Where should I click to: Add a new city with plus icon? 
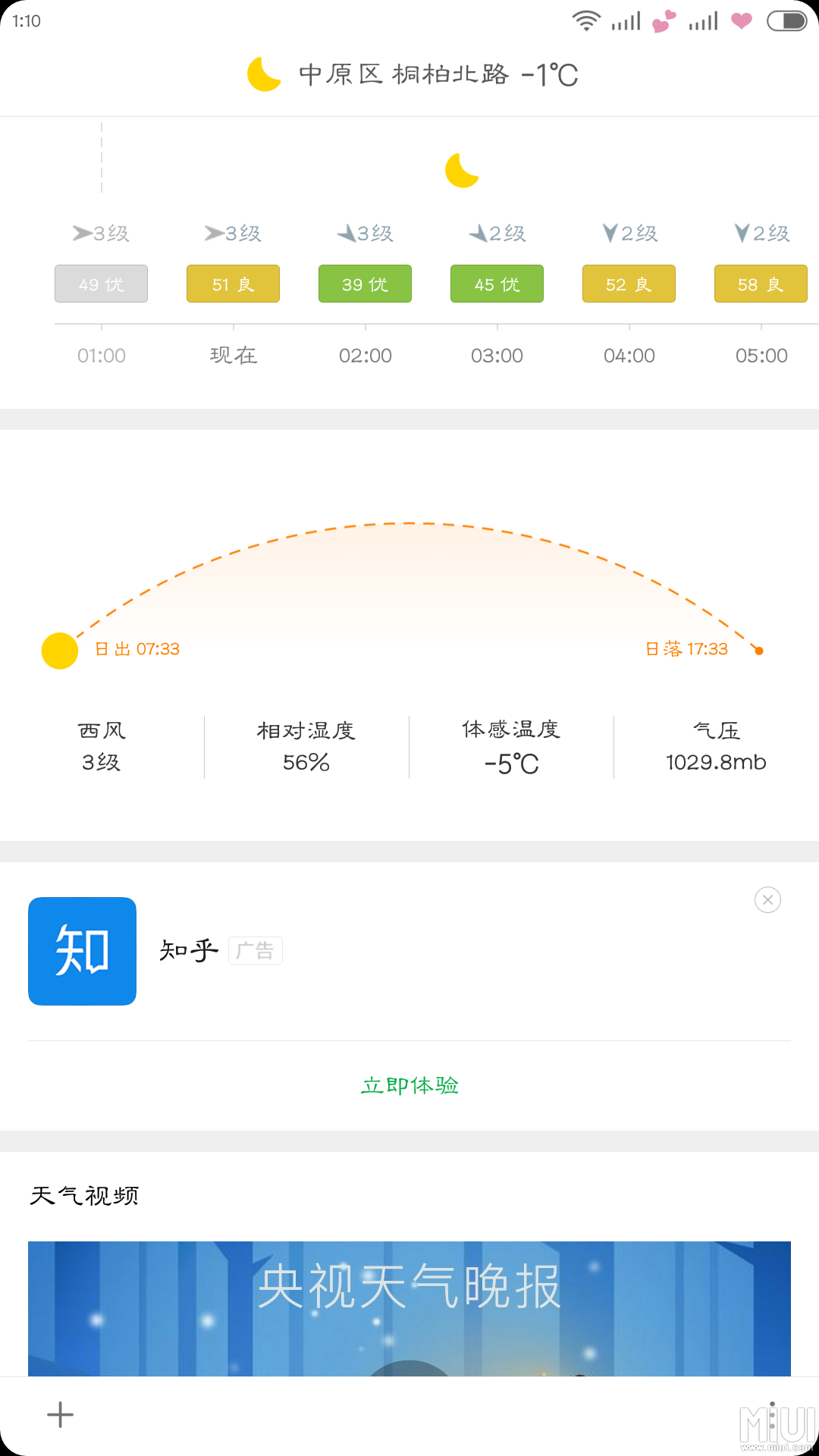[61, 1415]
